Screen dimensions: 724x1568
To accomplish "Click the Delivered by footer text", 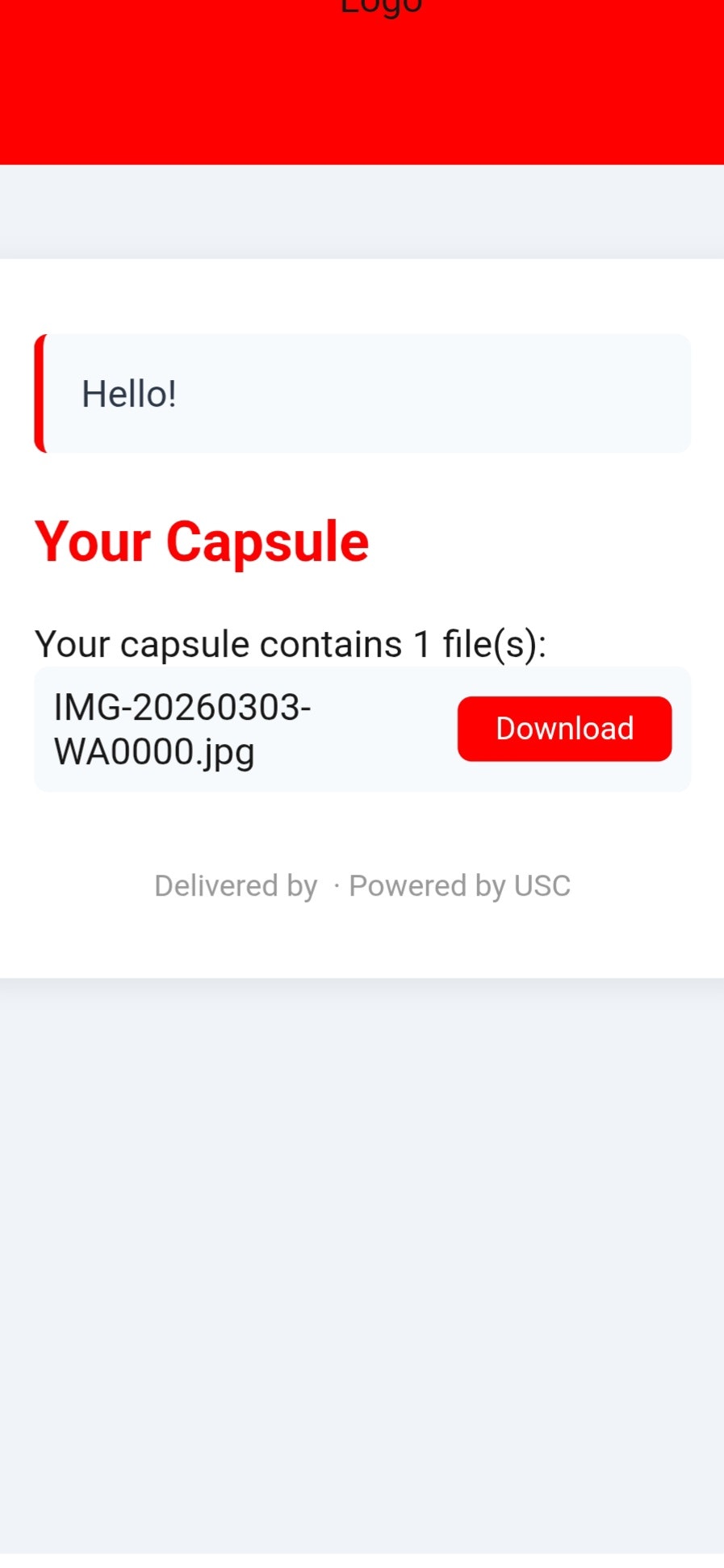I will (x=235, y=885).
